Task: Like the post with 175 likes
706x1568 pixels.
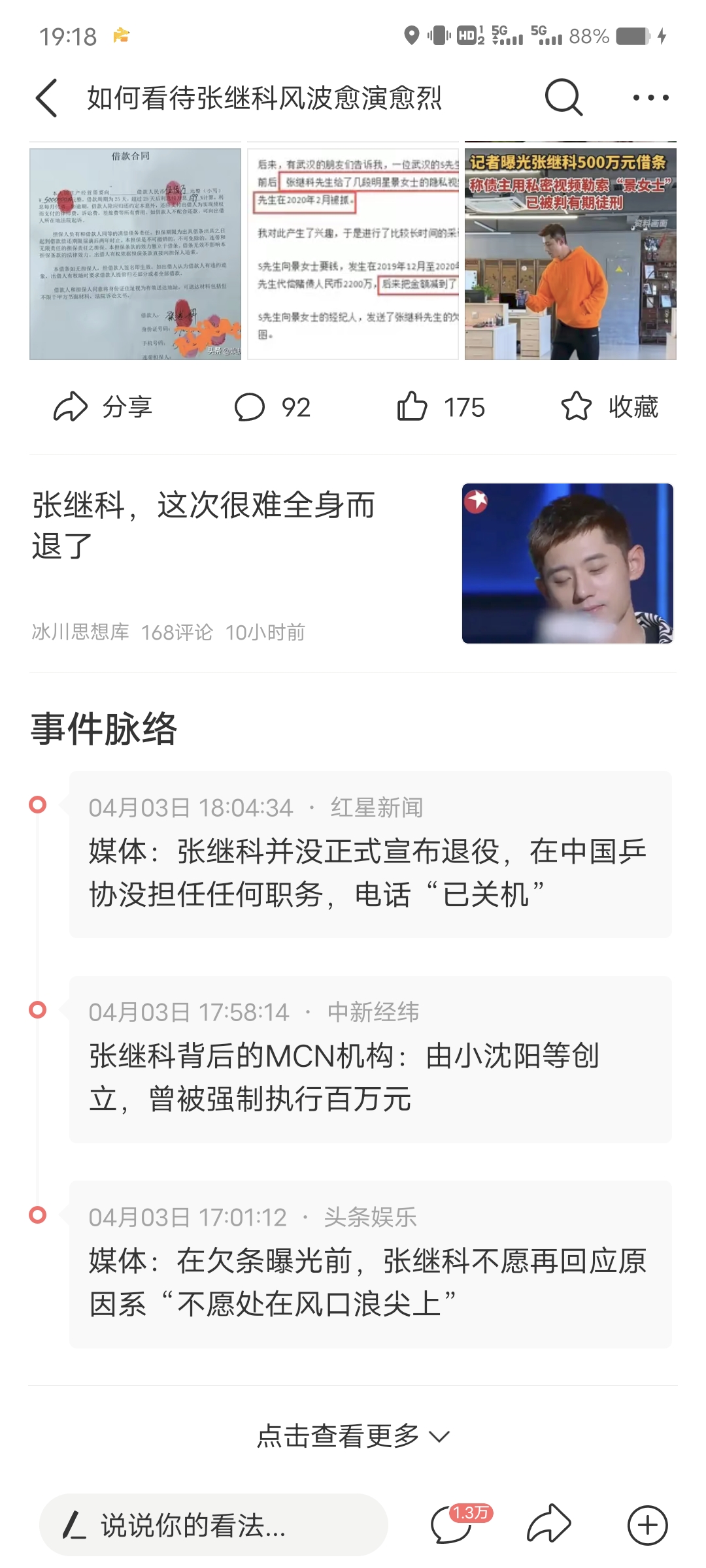Action: 441,407
